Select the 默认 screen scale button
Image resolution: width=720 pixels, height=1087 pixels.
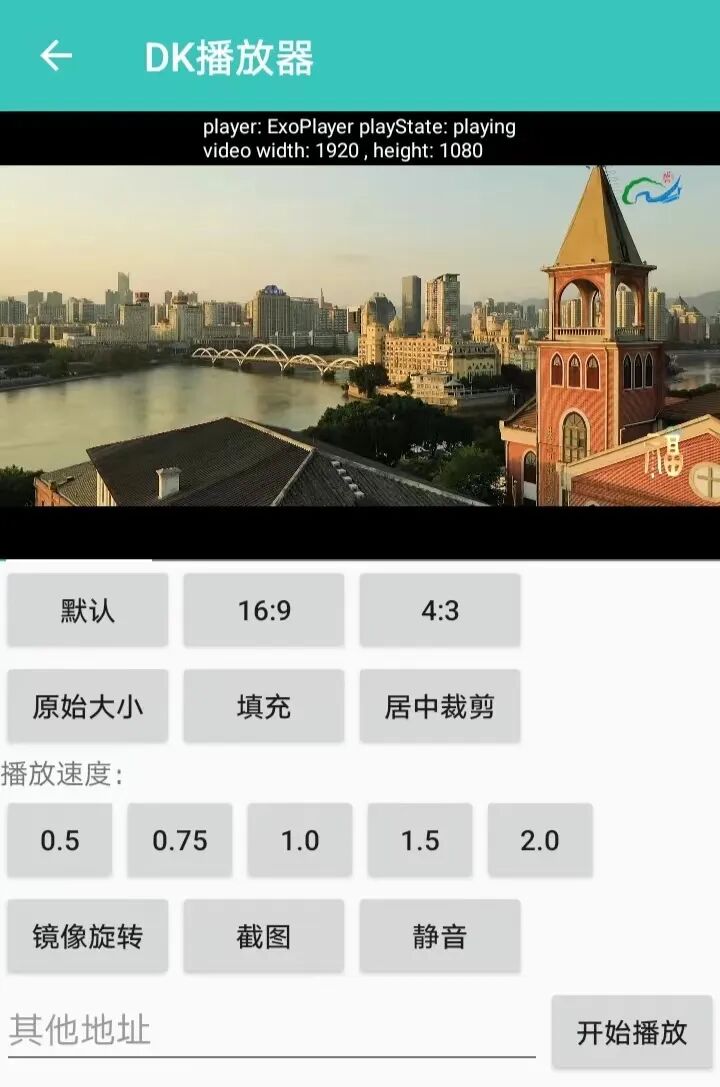88,610
